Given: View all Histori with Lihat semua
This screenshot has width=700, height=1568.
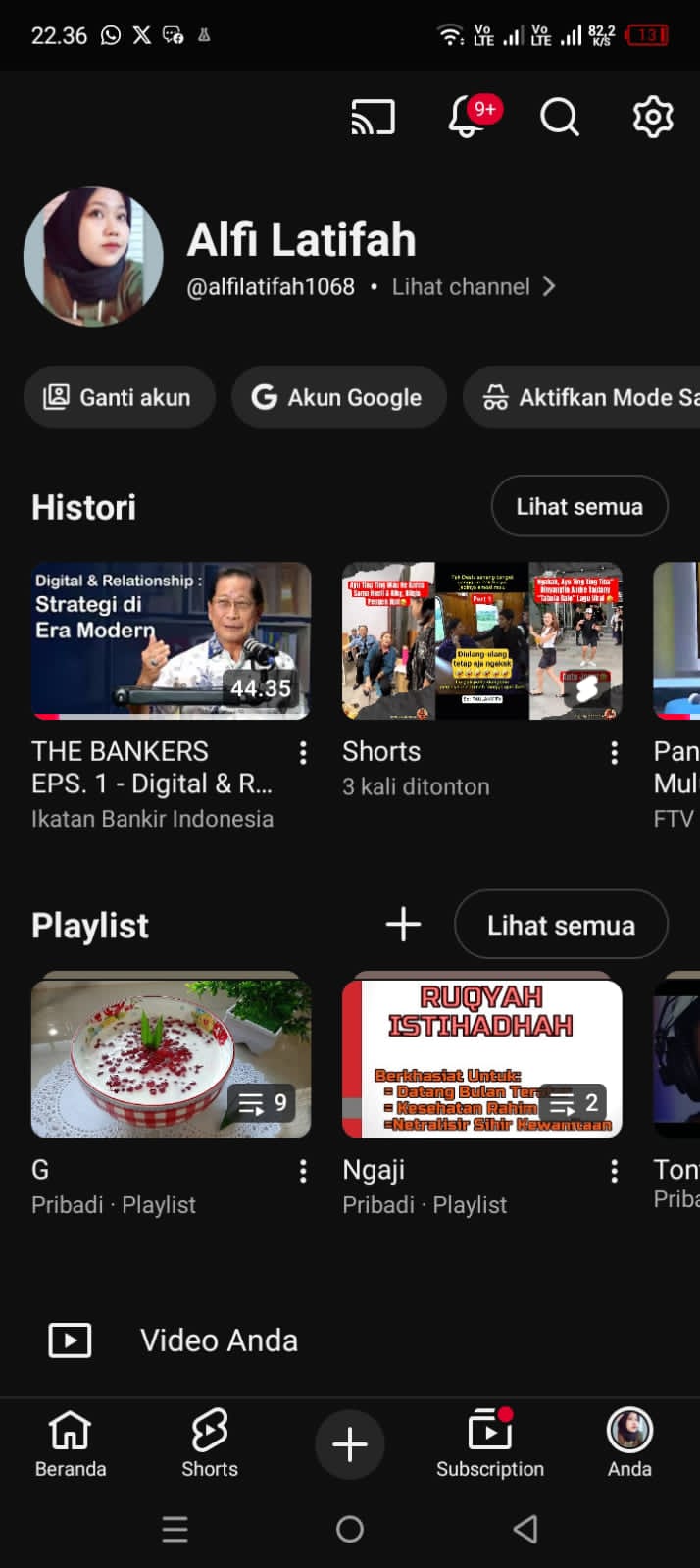Looking at the screenshot, I should tap(578, 507).
